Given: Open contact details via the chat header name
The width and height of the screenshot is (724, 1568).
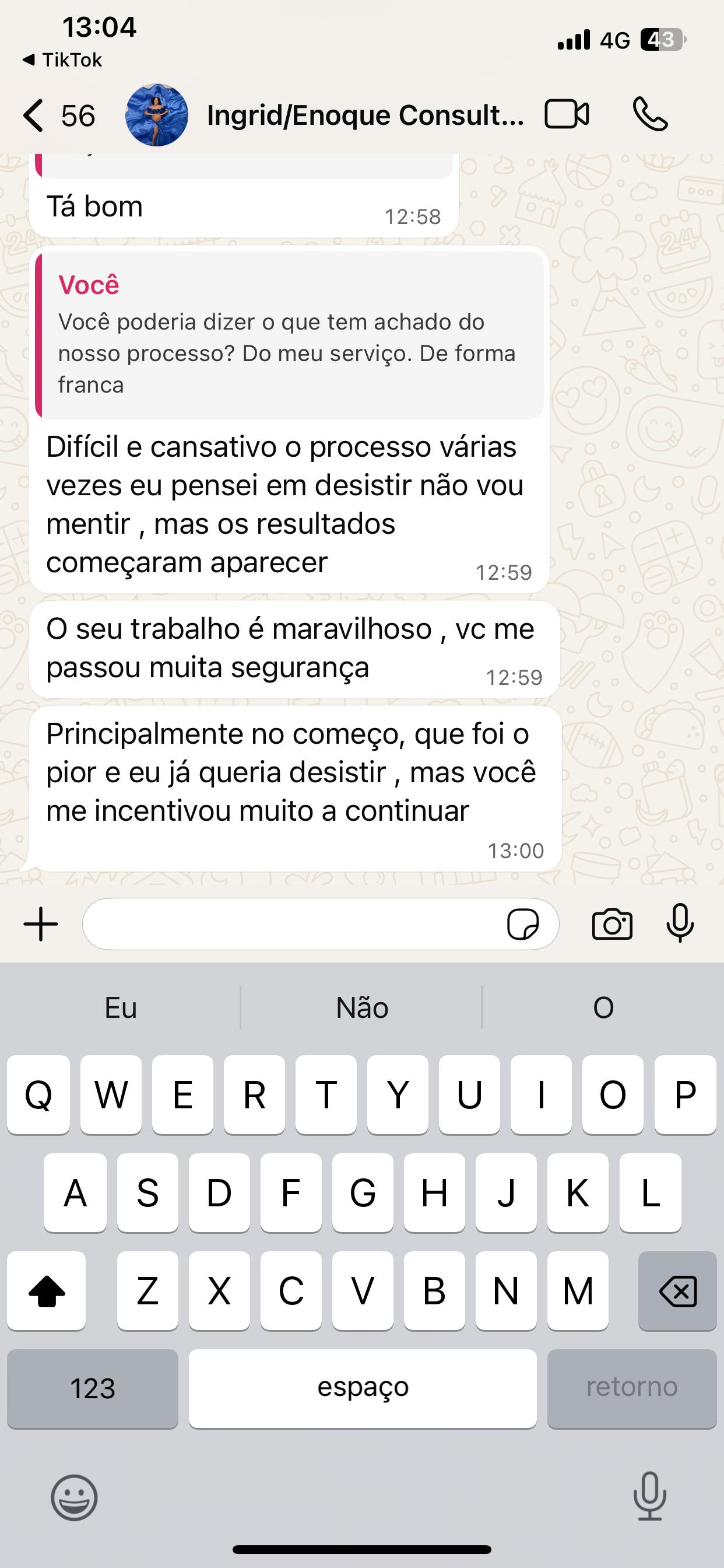Looking at the screenshot, I should [x=365, y=114].
